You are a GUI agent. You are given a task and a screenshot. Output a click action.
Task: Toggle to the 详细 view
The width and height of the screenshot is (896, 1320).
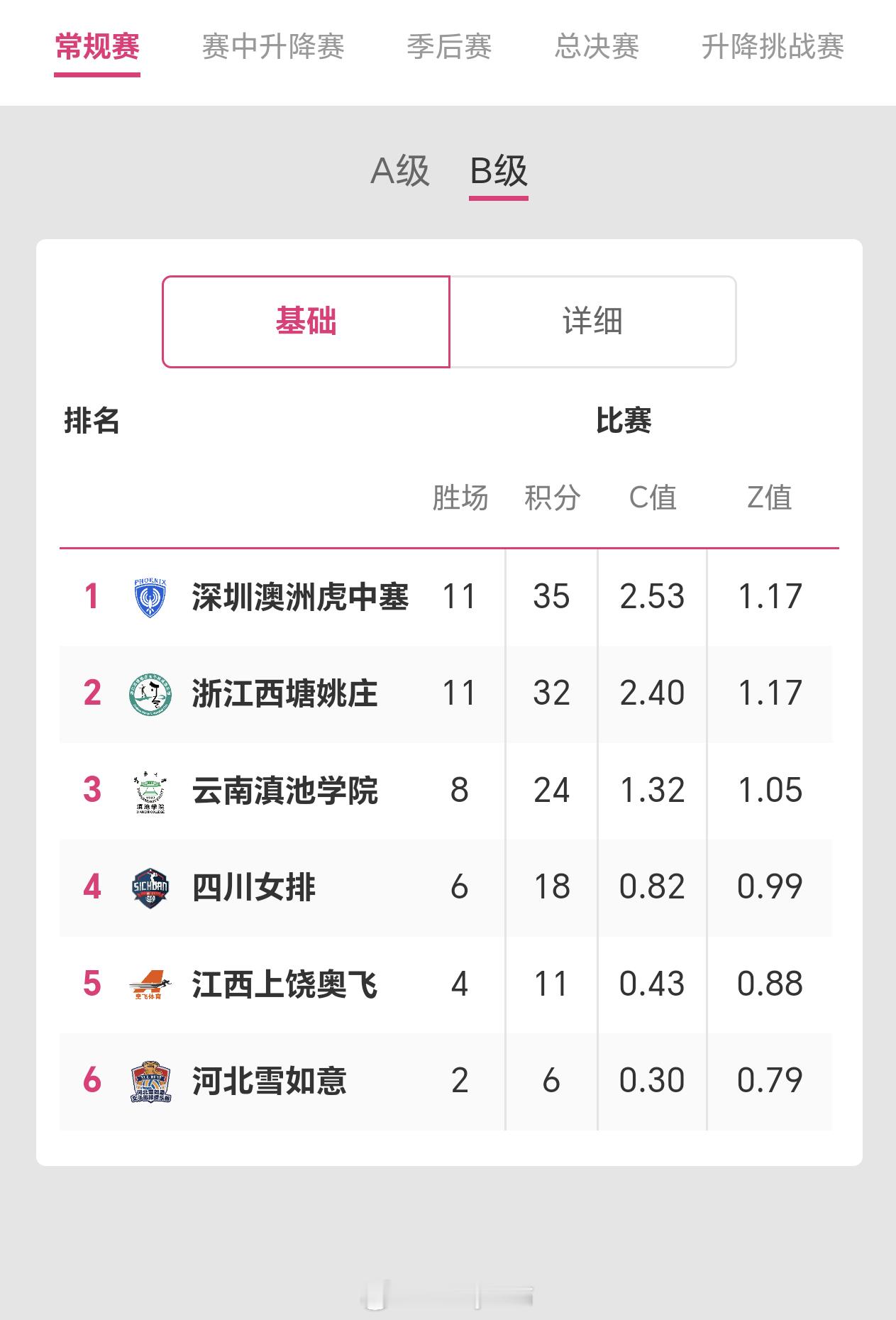click(x=592, y=321)
